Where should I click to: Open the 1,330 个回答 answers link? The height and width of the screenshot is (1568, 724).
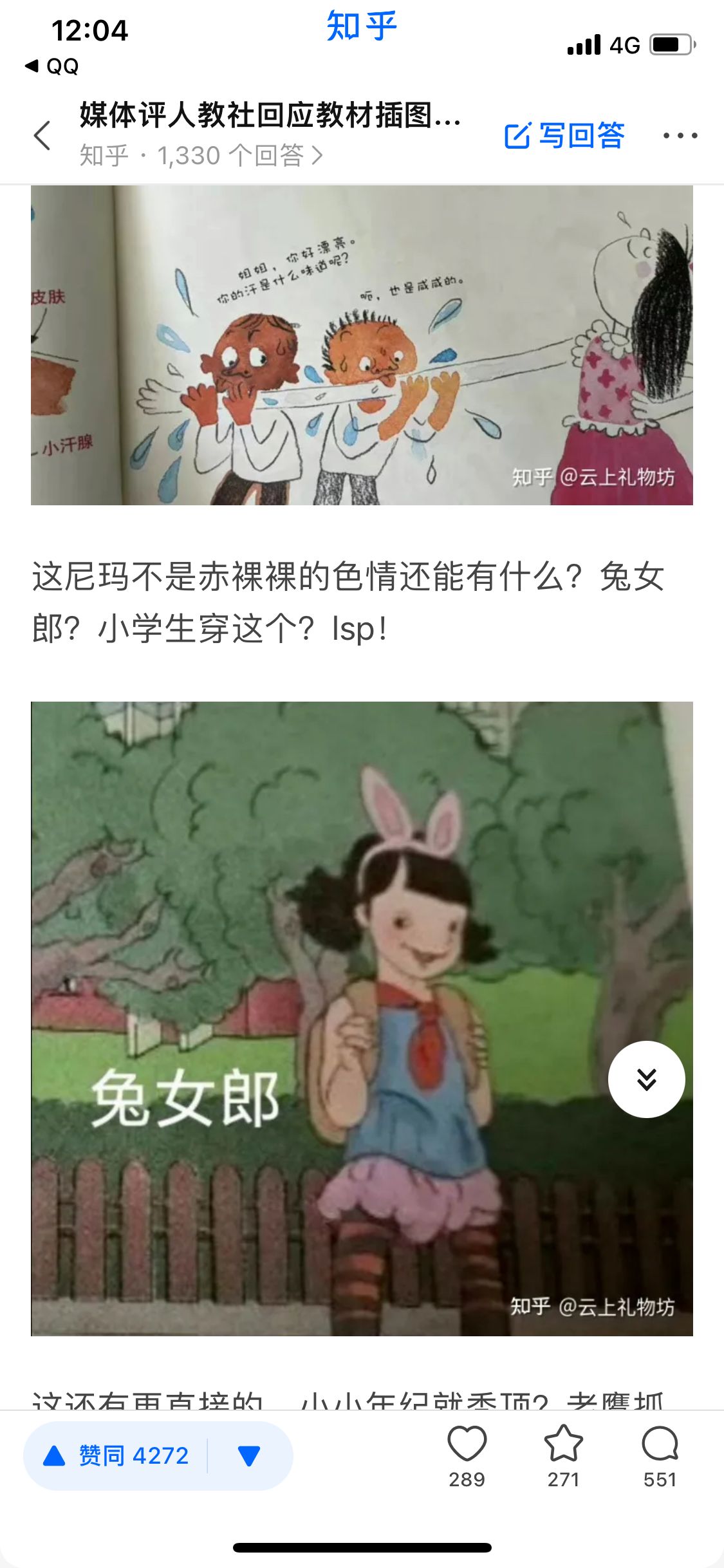[x=201, y=156]
